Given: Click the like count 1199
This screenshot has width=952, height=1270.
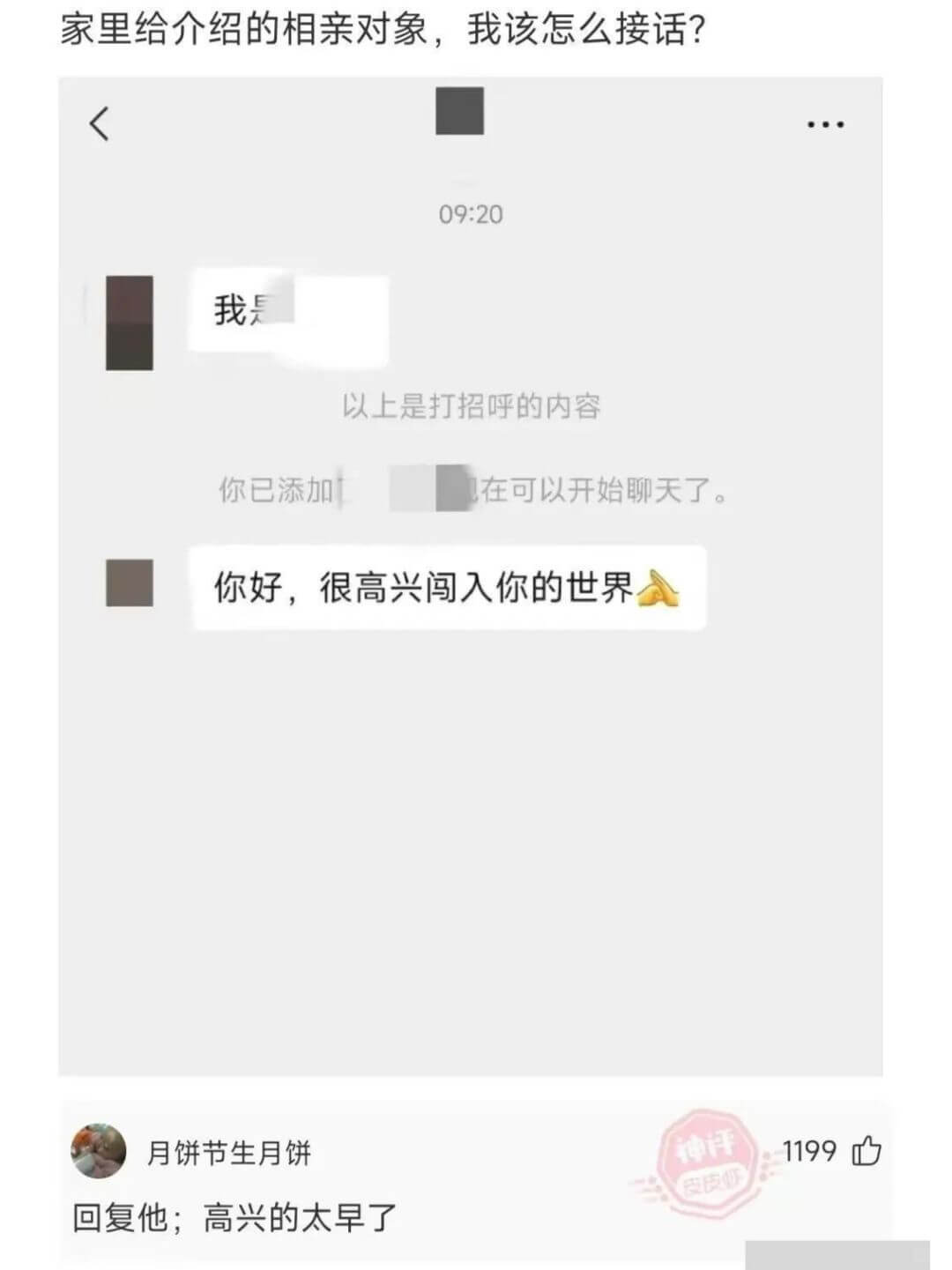Looking at the screenshot, I should [808, 1148].
